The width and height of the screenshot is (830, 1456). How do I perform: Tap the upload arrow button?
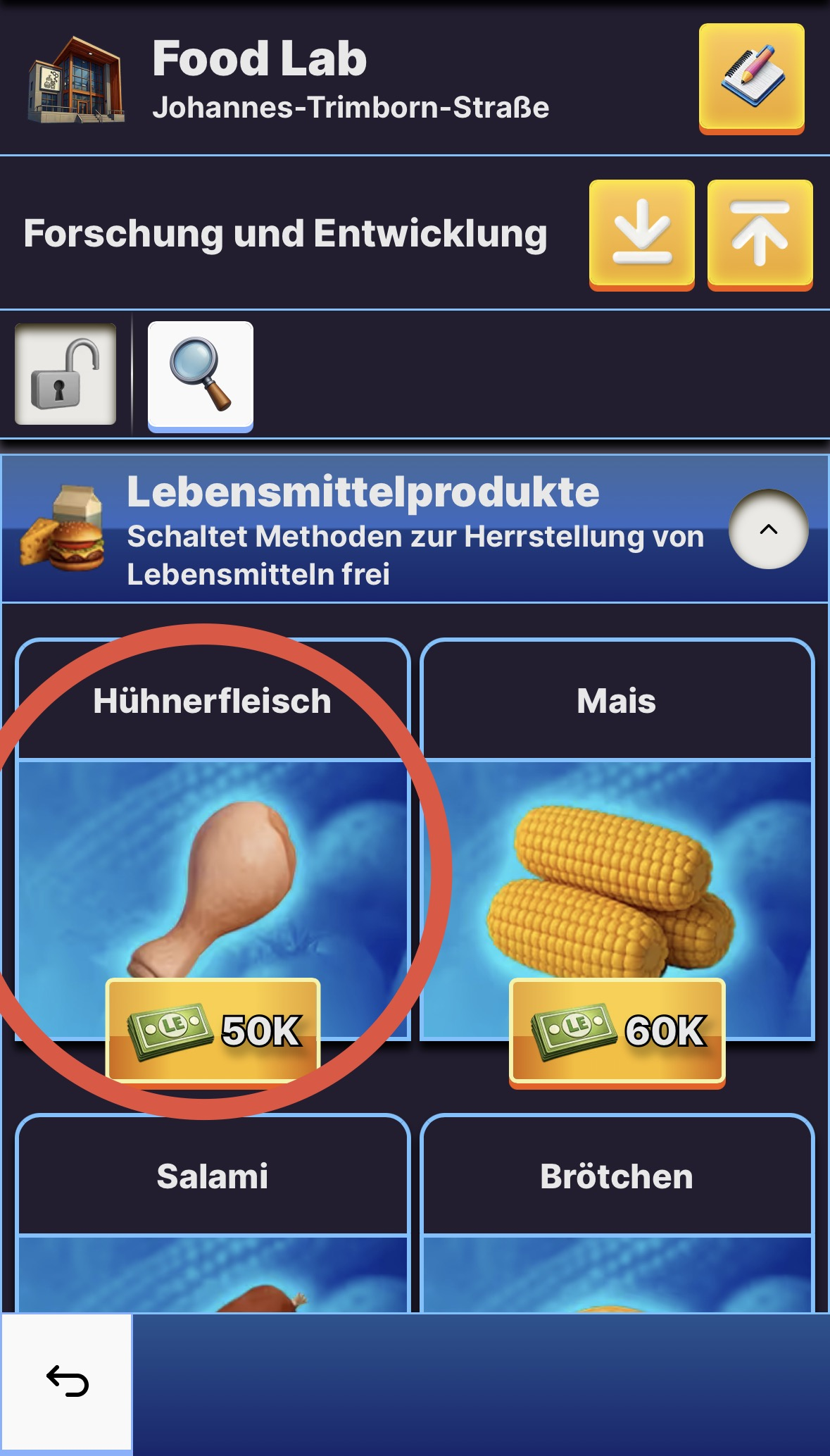(x=760, y=234)
